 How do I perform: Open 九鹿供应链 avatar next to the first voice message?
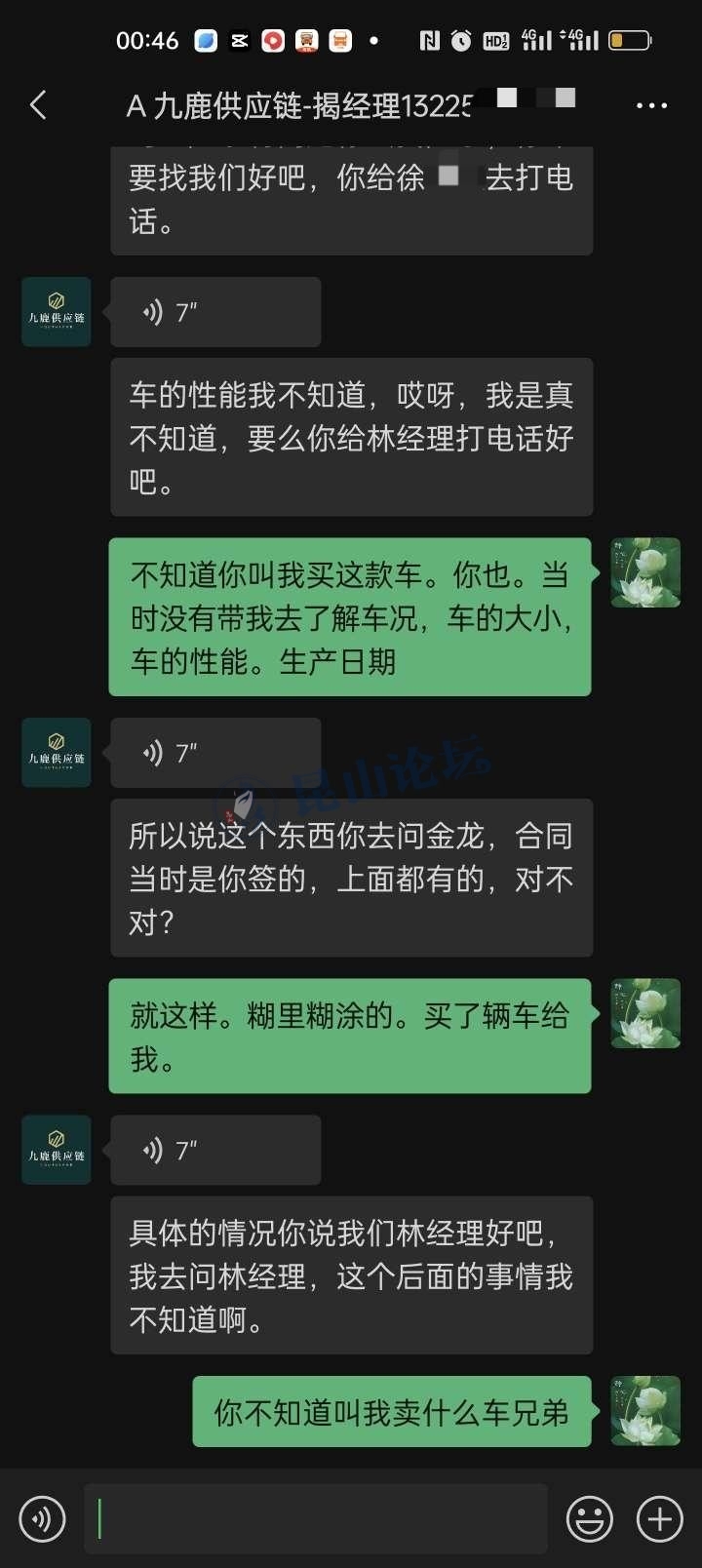(57, 312)
